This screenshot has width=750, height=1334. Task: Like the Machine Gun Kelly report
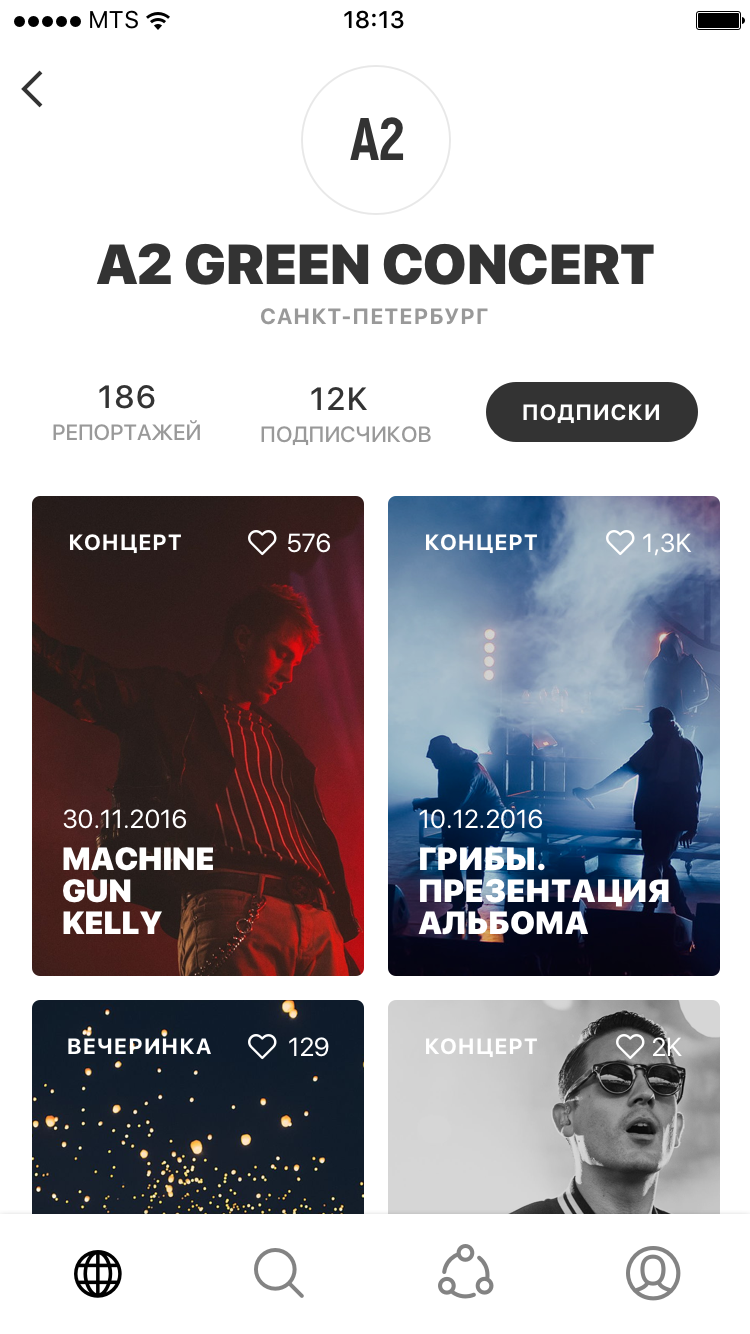[262, 543]
